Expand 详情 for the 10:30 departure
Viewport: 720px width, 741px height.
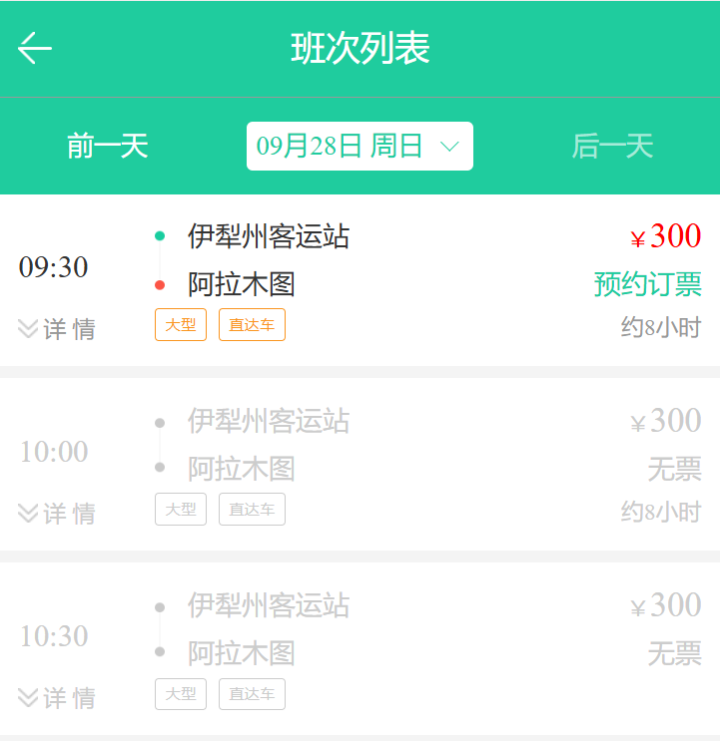(57, 698)
